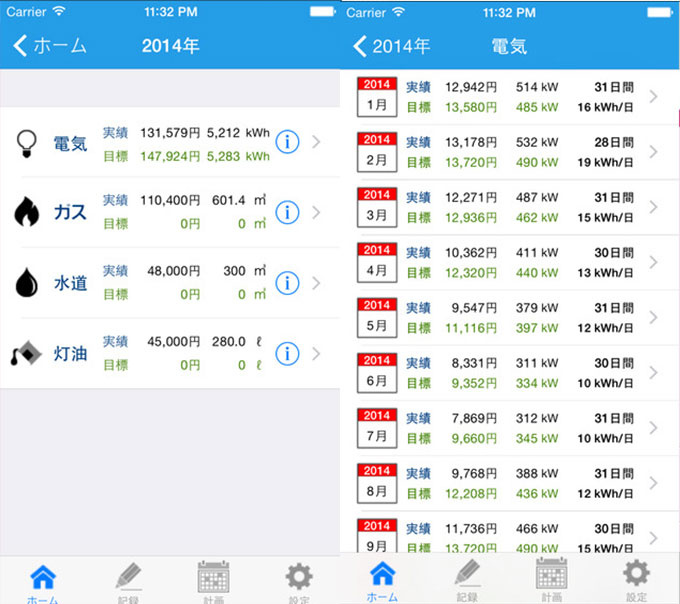
Task: Open the 2014 1月 electricity record
Action: [510, 97]
